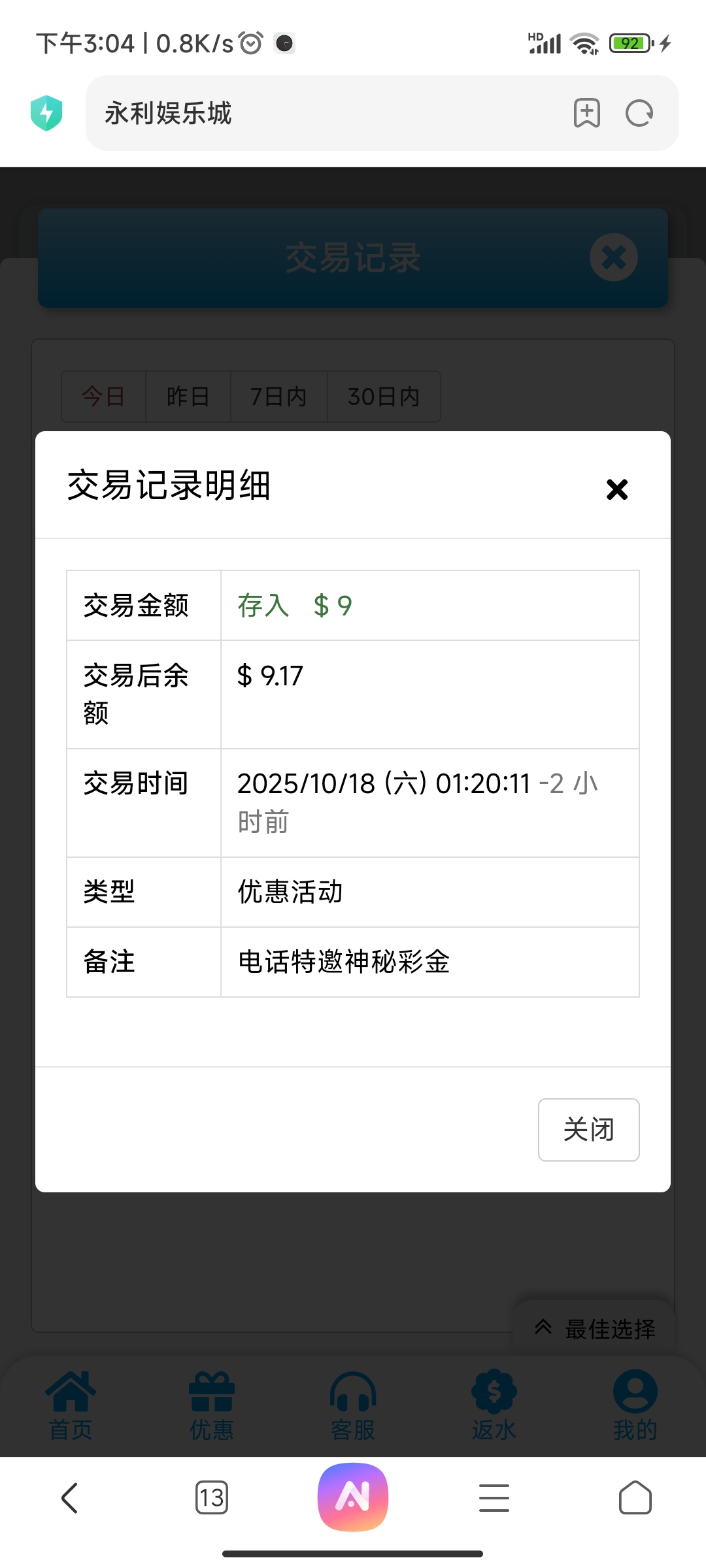Viewport: 706px width, 1568px height.
Task: Launch the browser AI assistant
Action: click(x=353, y=1497)
